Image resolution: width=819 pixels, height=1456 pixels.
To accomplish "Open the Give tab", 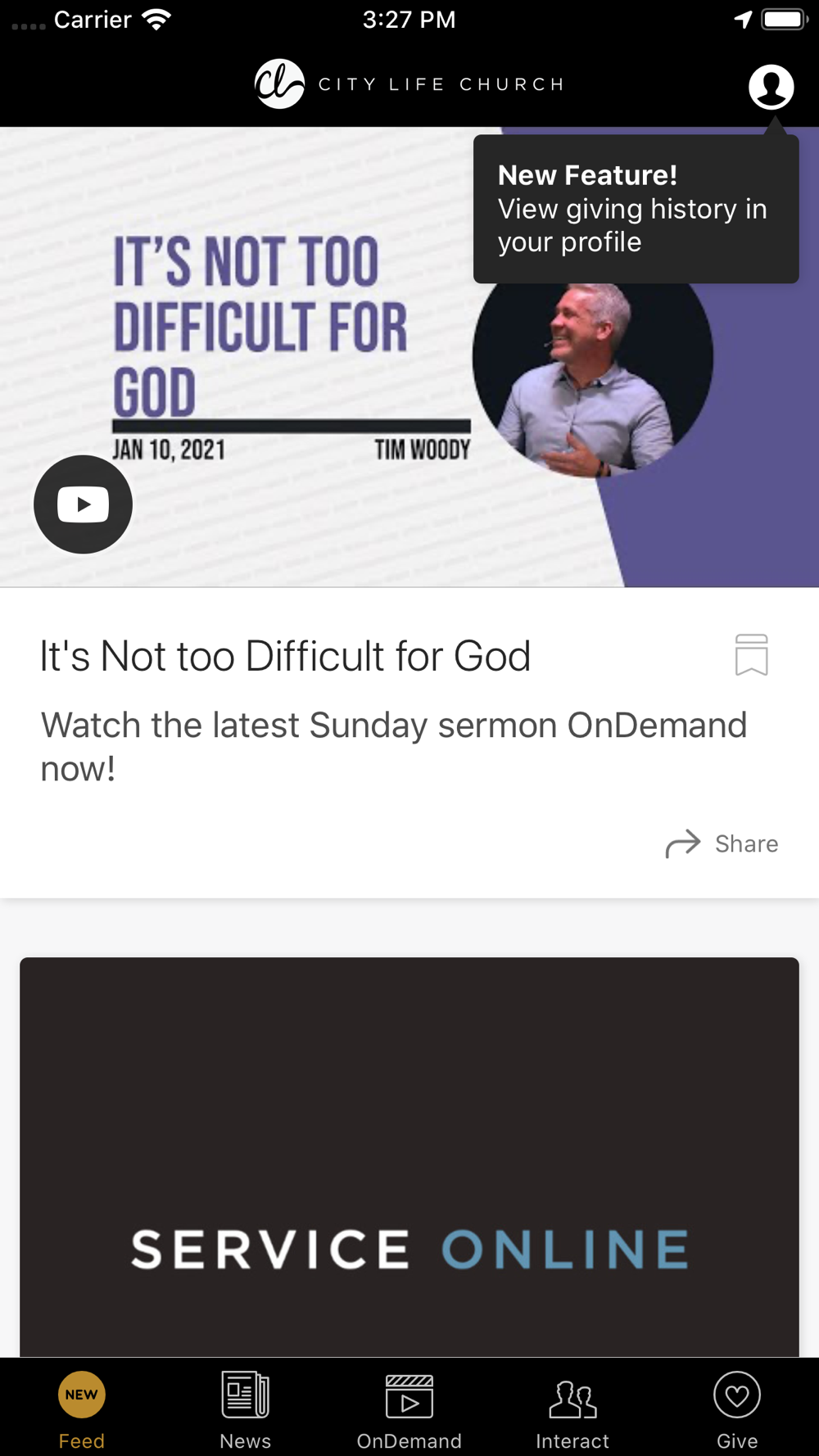I will (737, 1410).
